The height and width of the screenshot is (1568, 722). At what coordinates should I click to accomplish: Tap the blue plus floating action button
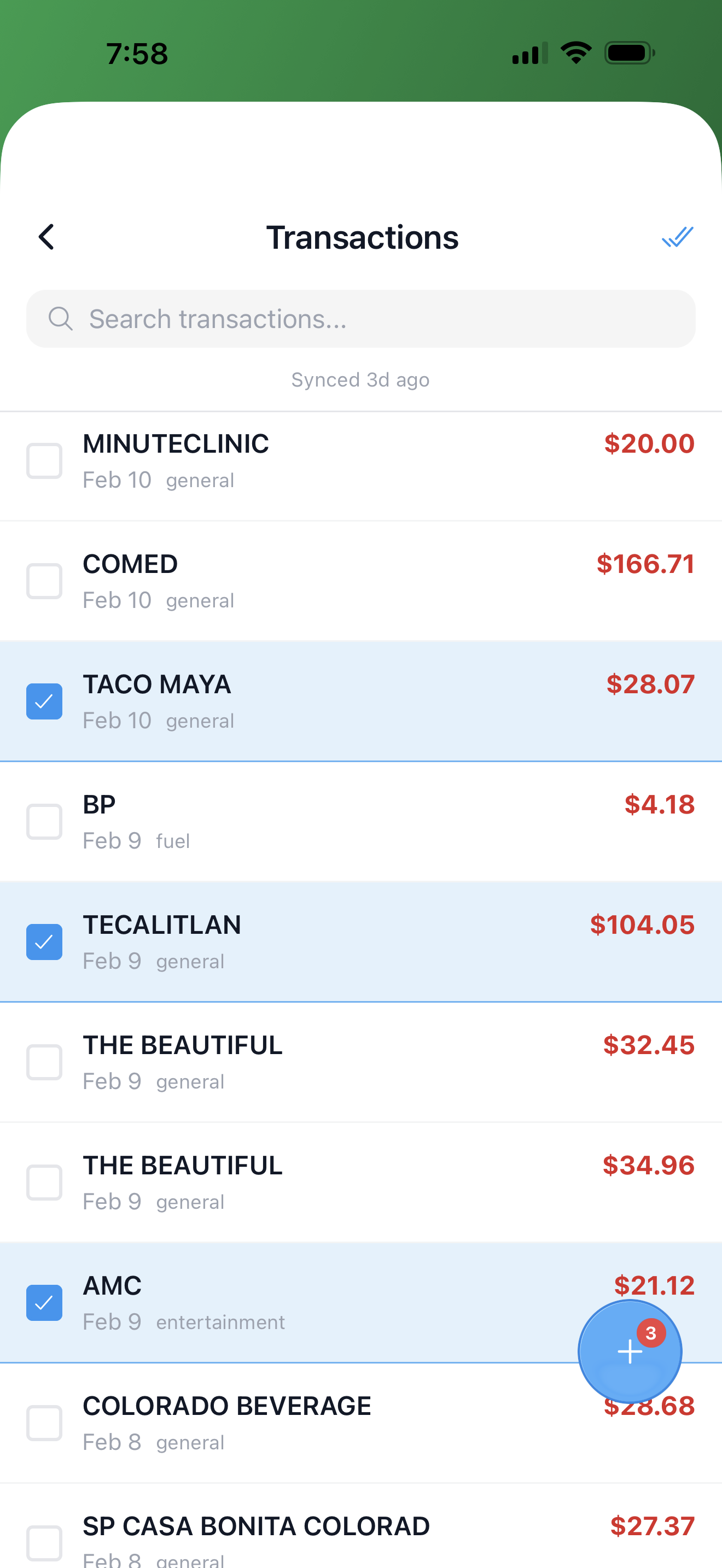pos(630,1352)
